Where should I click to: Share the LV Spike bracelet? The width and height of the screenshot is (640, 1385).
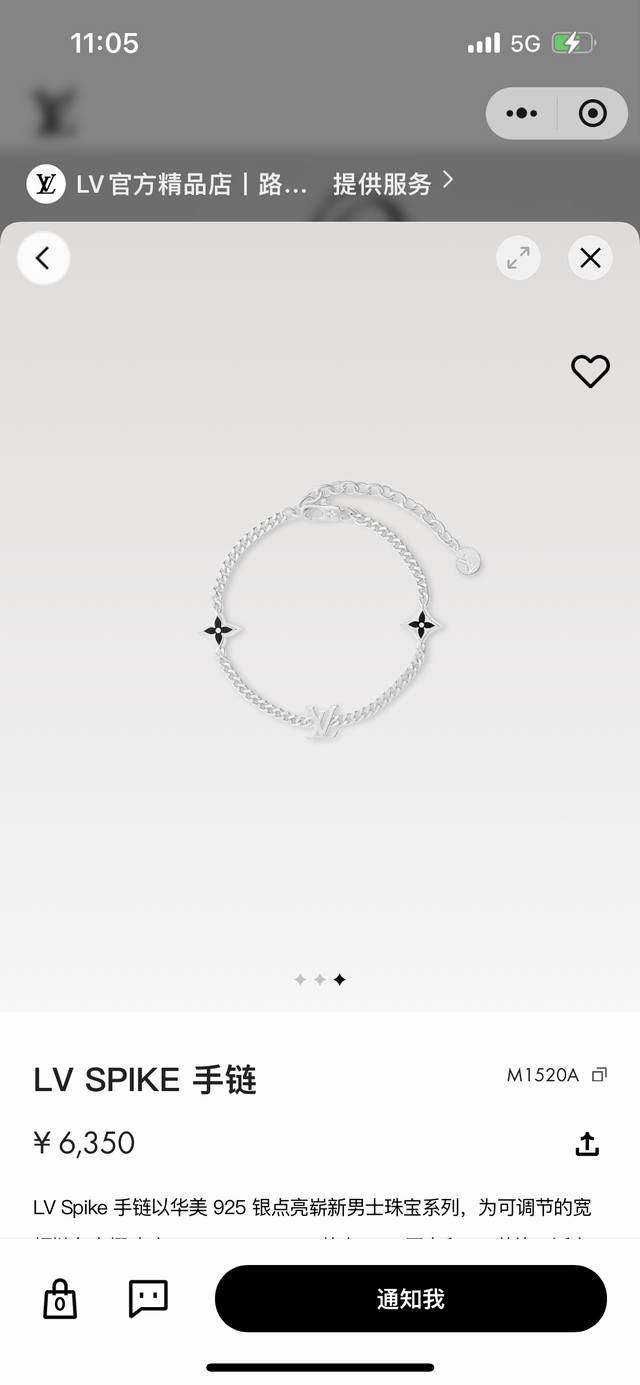pos(587,1143)
